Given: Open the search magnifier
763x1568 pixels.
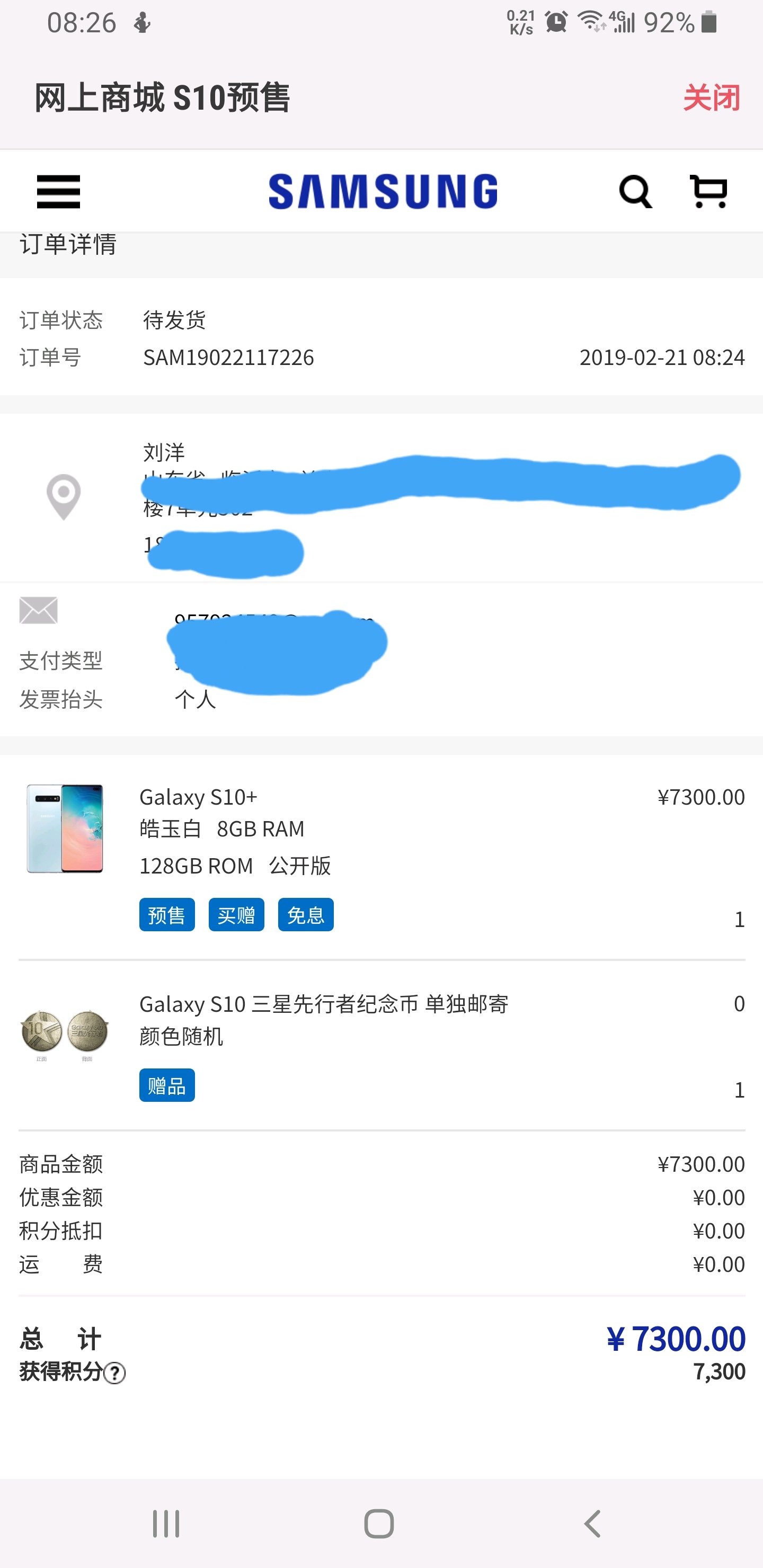Looking at the screenshot, I should (635, 192).
